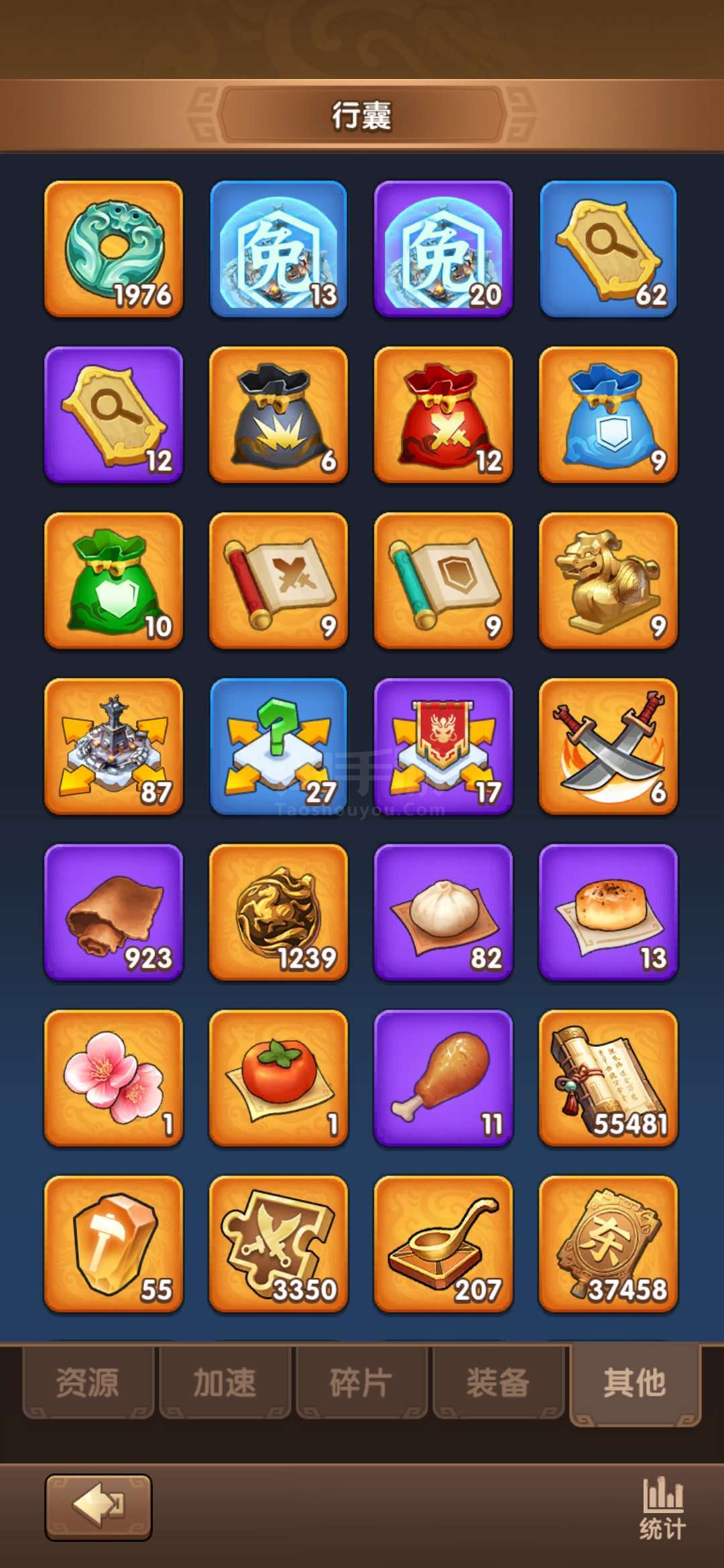
Task: Tap the black bag item with 6
Action: click(x=278, y=415)
